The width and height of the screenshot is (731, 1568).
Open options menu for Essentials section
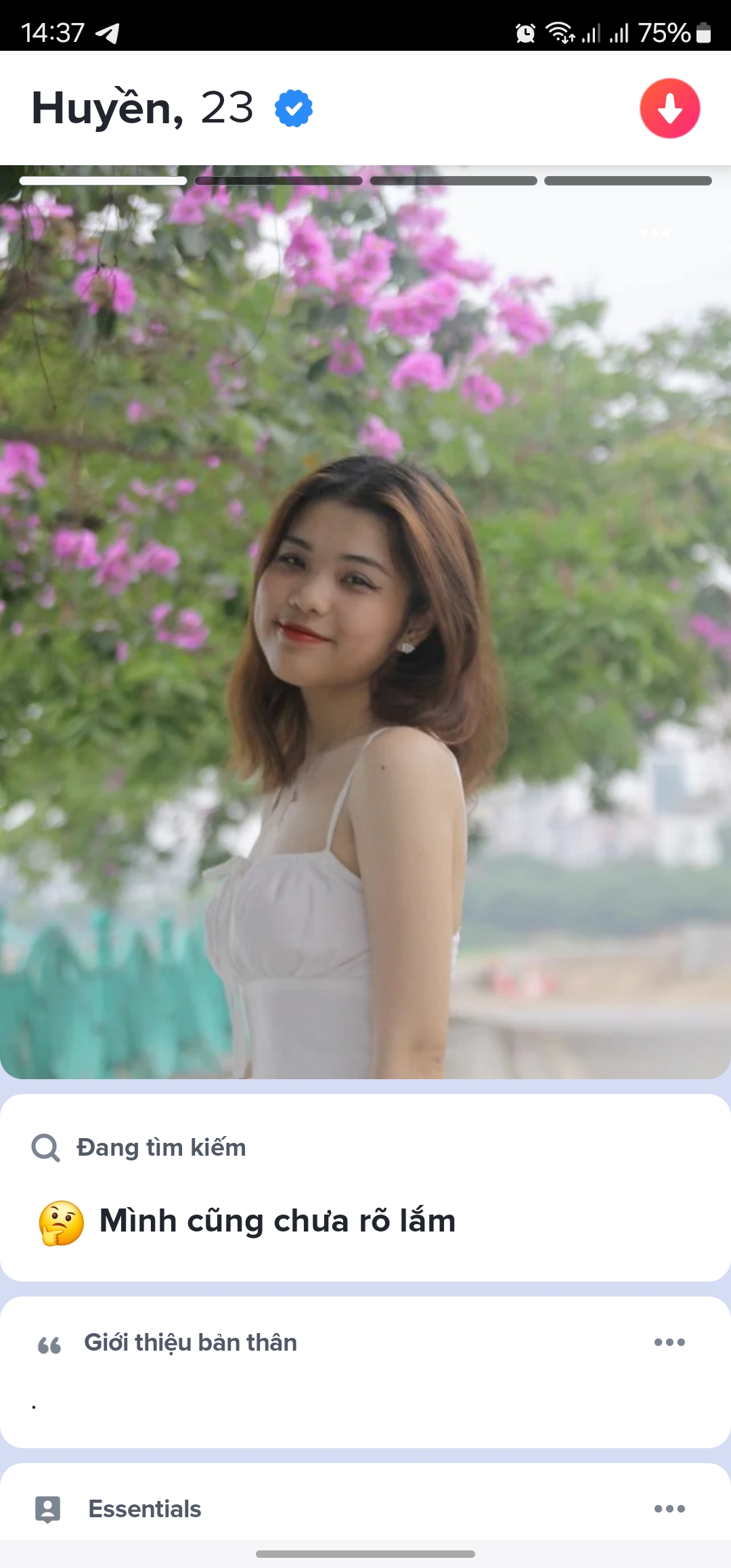[669, 1508]
